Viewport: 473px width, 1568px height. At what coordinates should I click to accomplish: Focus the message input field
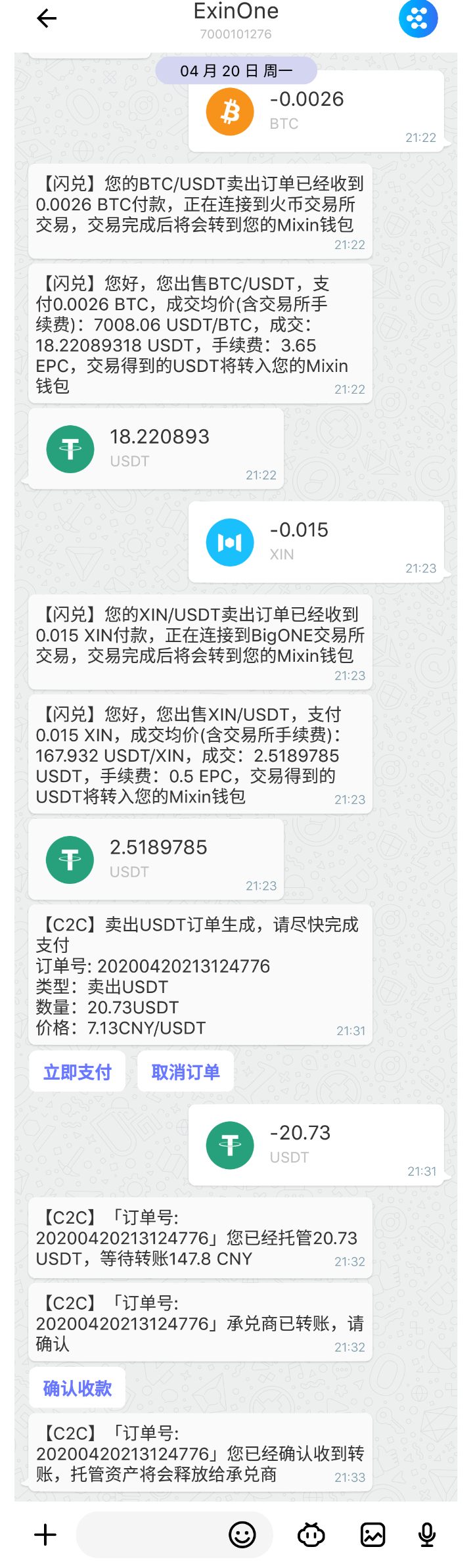pos(151,1535)
